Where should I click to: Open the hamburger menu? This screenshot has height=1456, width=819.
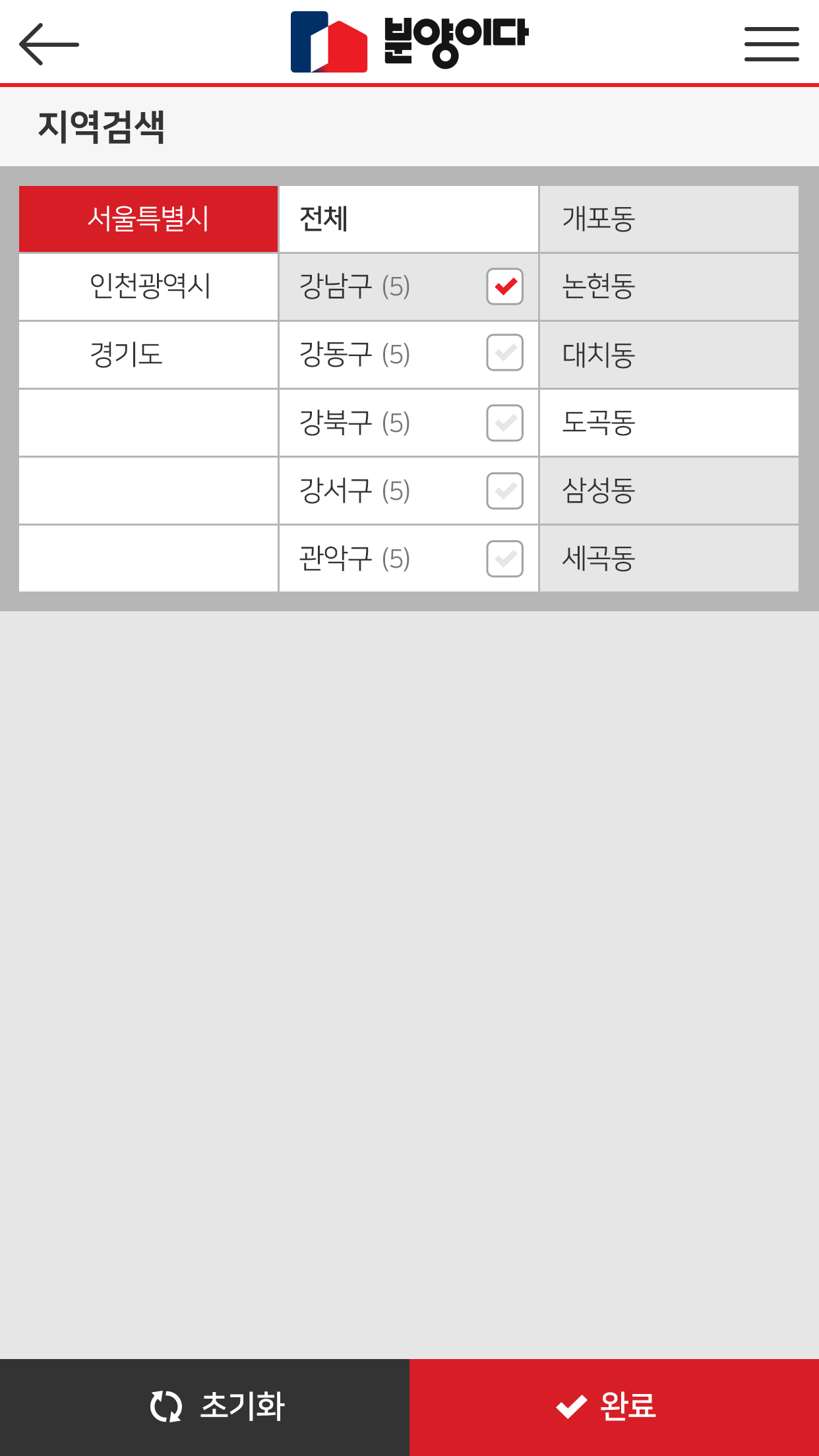772,44
